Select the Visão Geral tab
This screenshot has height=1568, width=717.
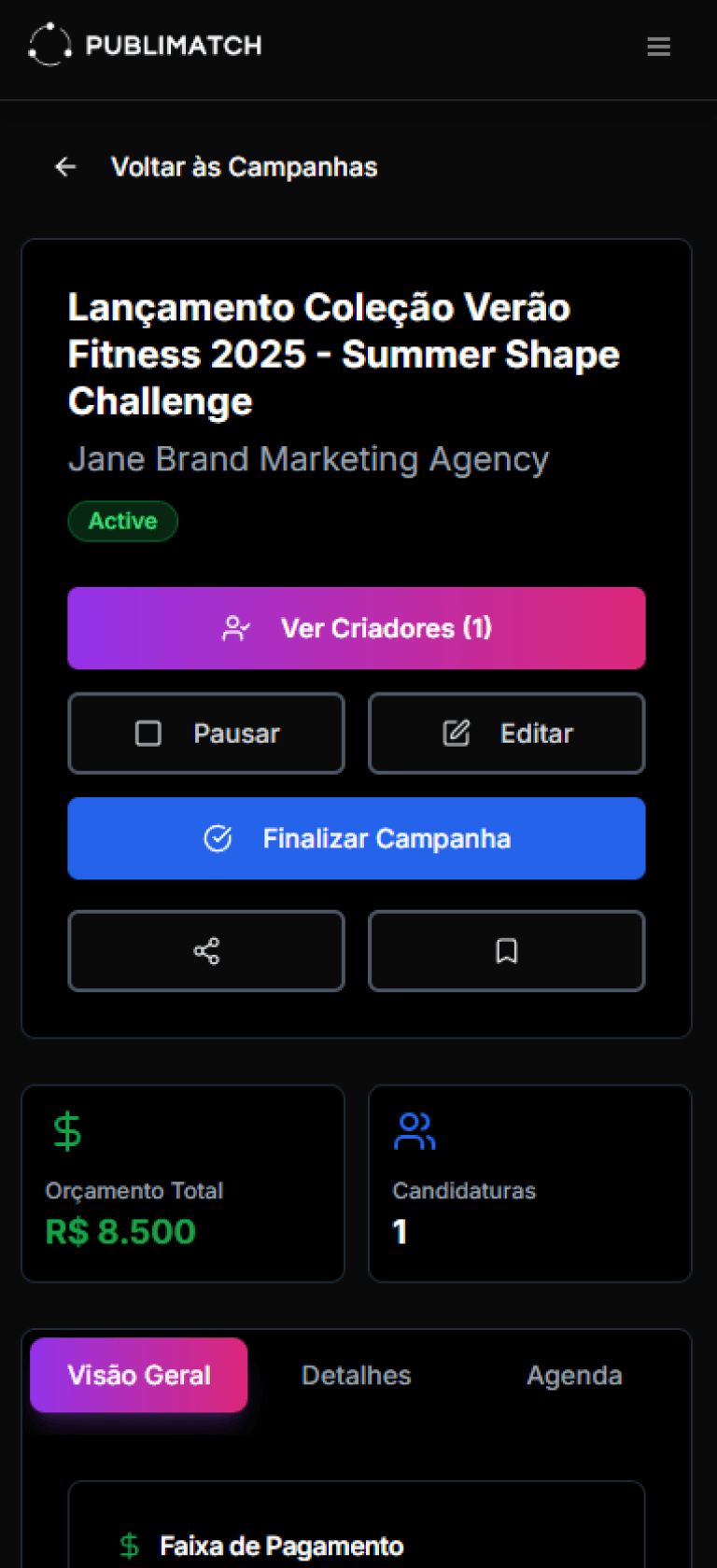[x=139, y=1375]
